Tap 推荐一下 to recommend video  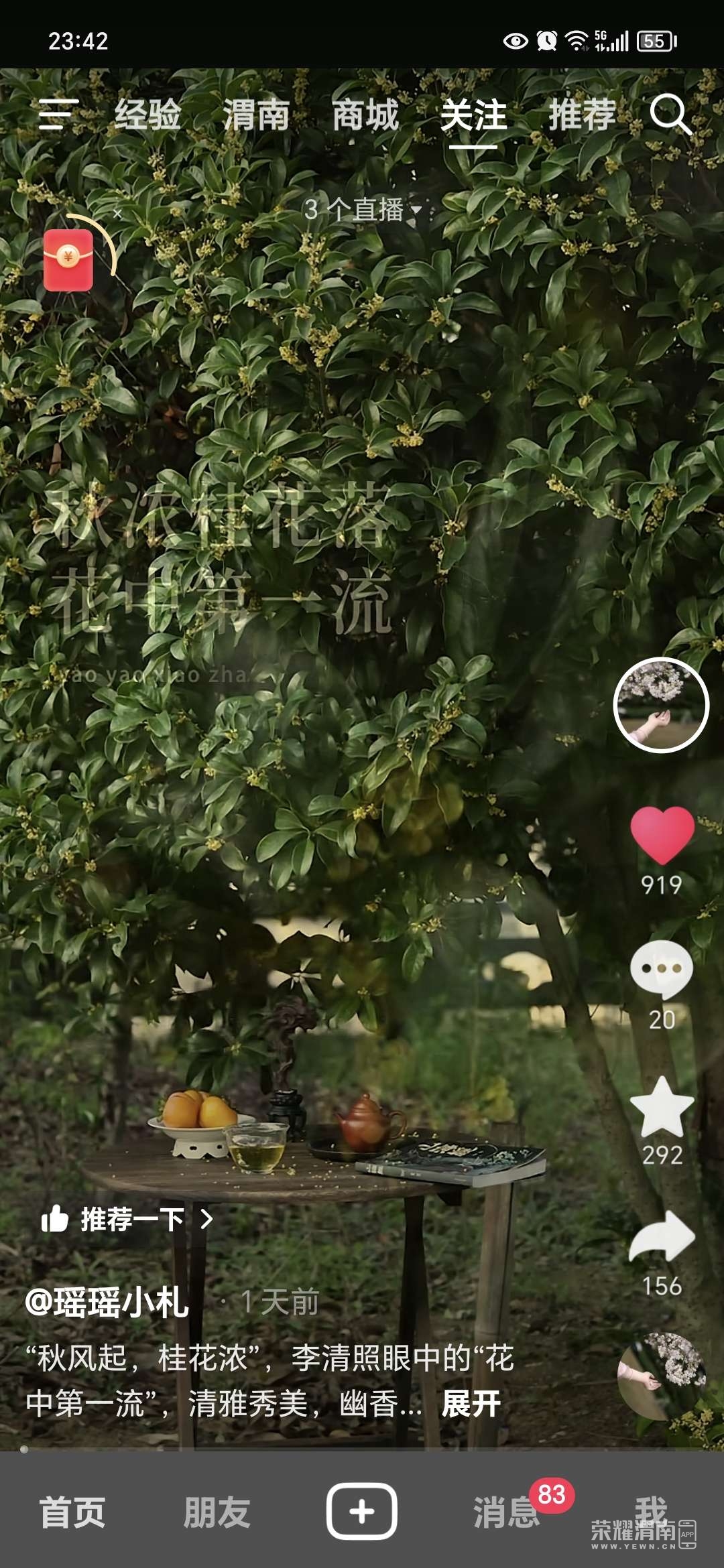coord(127,1219)
